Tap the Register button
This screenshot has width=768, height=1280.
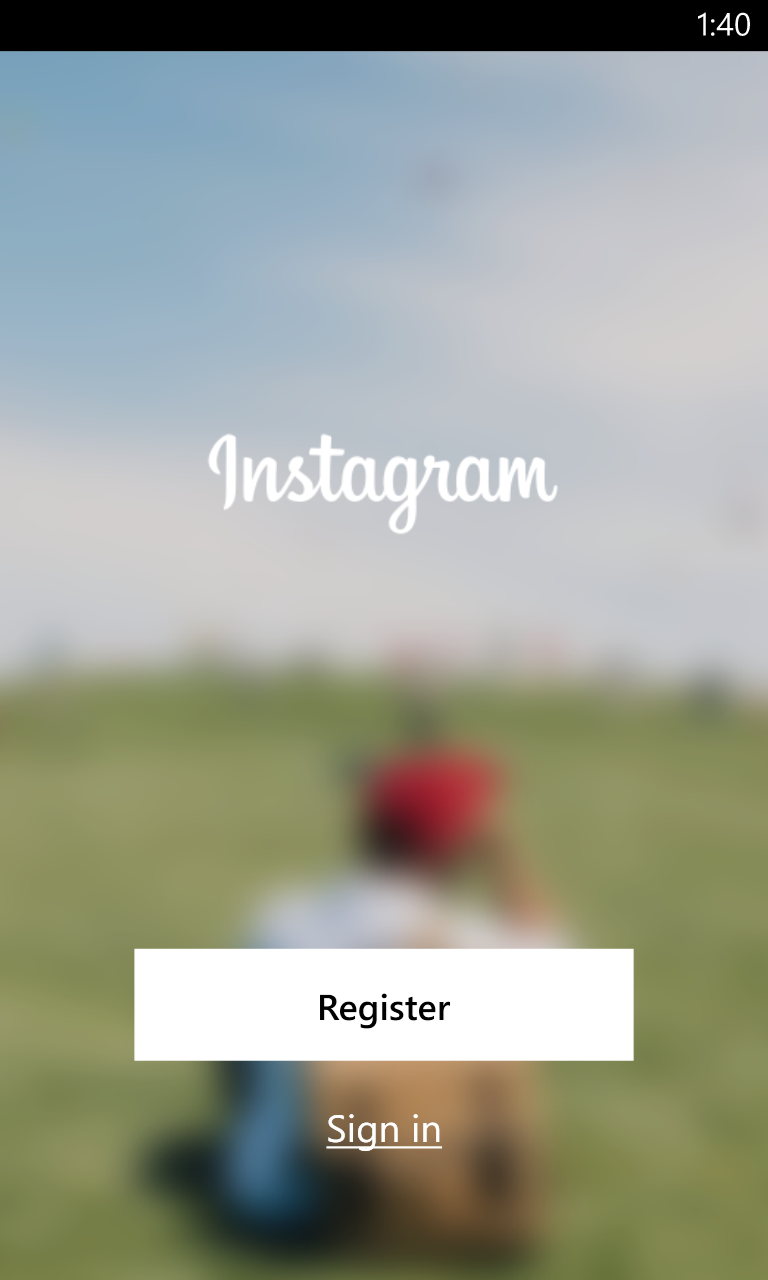coord(384,1005)
